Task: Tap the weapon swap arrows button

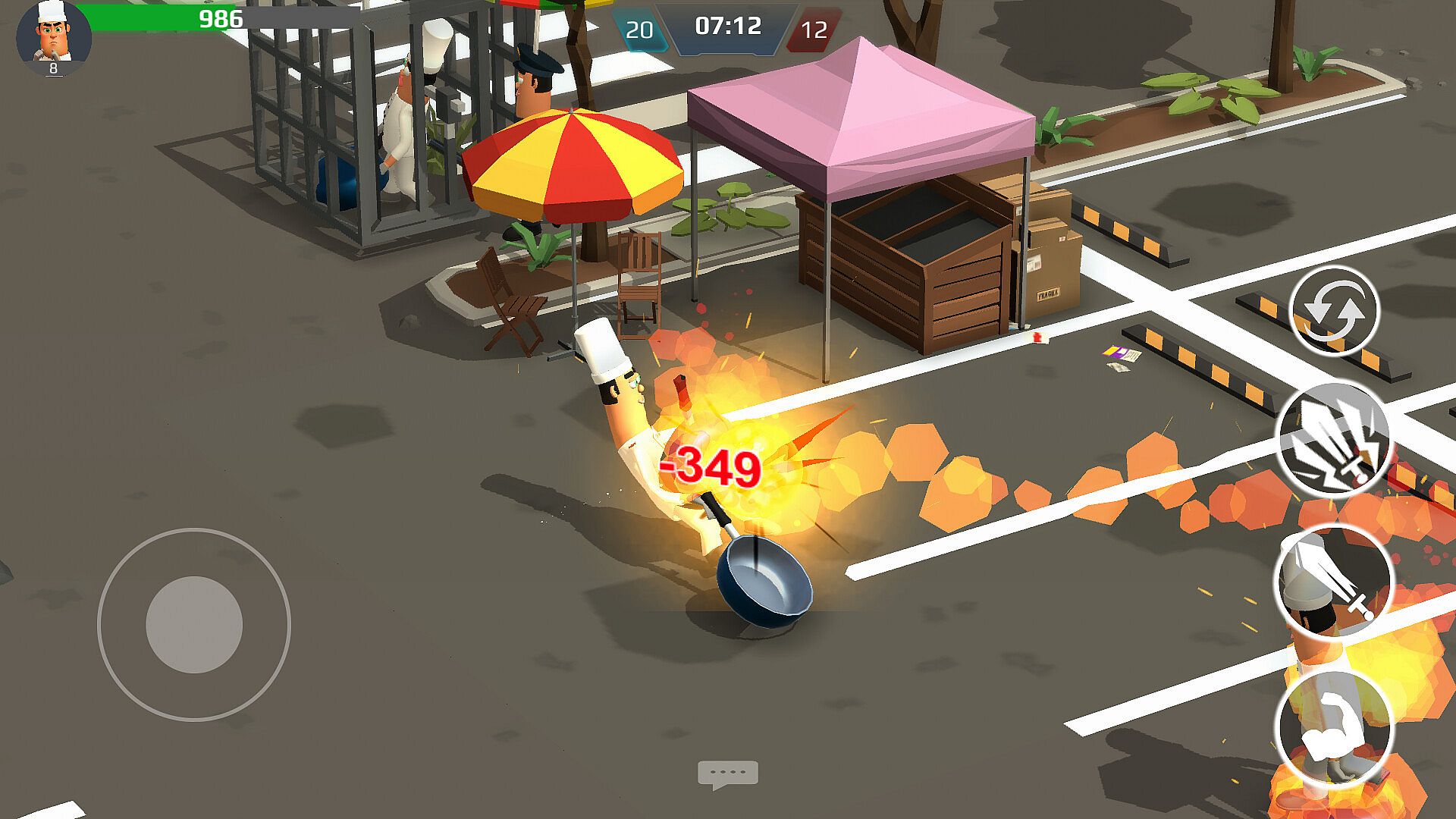Action: tap(1333, 312)
